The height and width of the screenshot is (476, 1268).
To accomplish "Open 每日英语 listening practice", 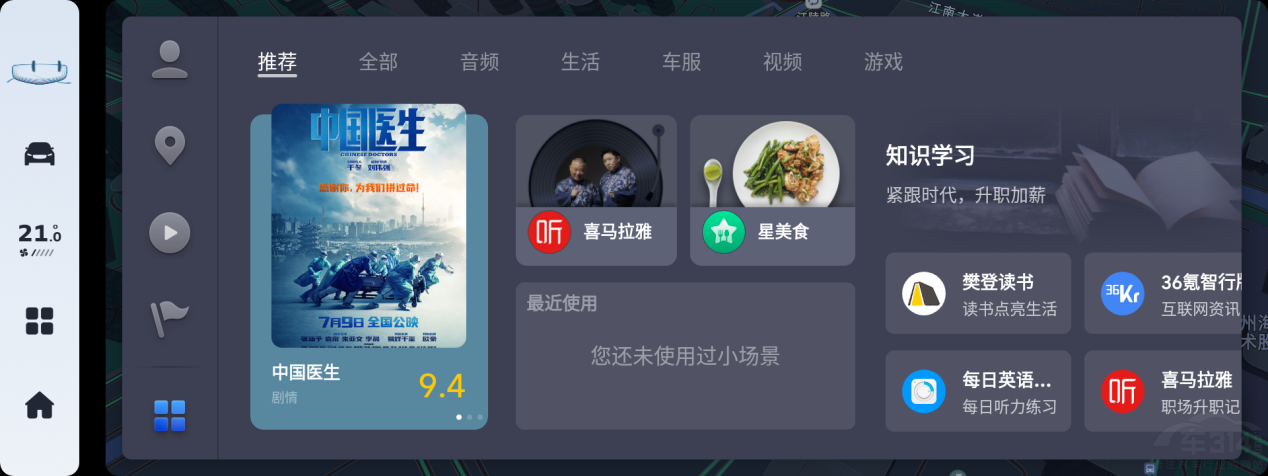I will (x=978, y=392).
